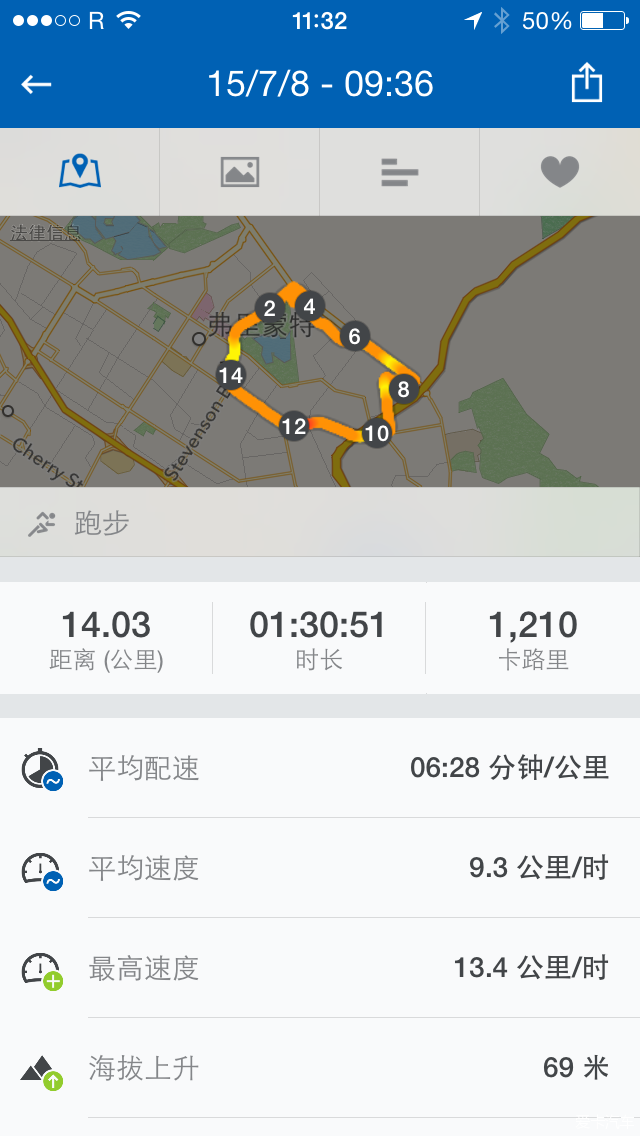Select the map tab
The height and width of the screenshot is (1136, 640).
coord(80,172)
